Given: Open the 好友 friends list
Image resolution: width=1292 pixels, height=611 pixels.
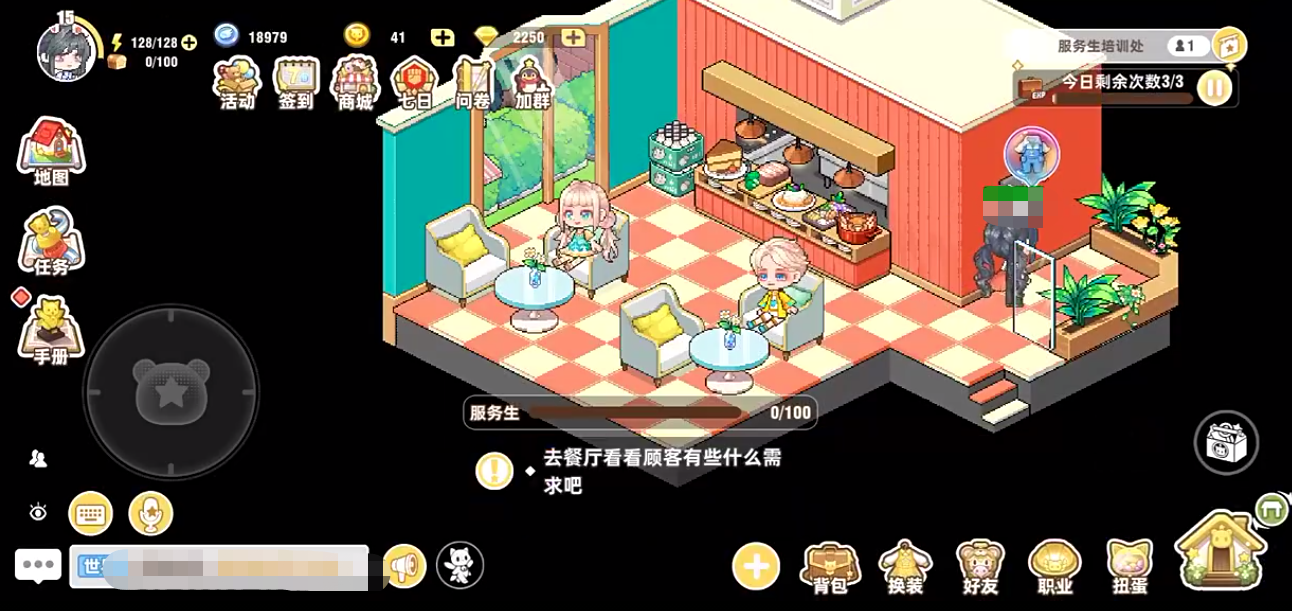Looking at the screenshot, I should pyautogui.click(x=980, y=567).
